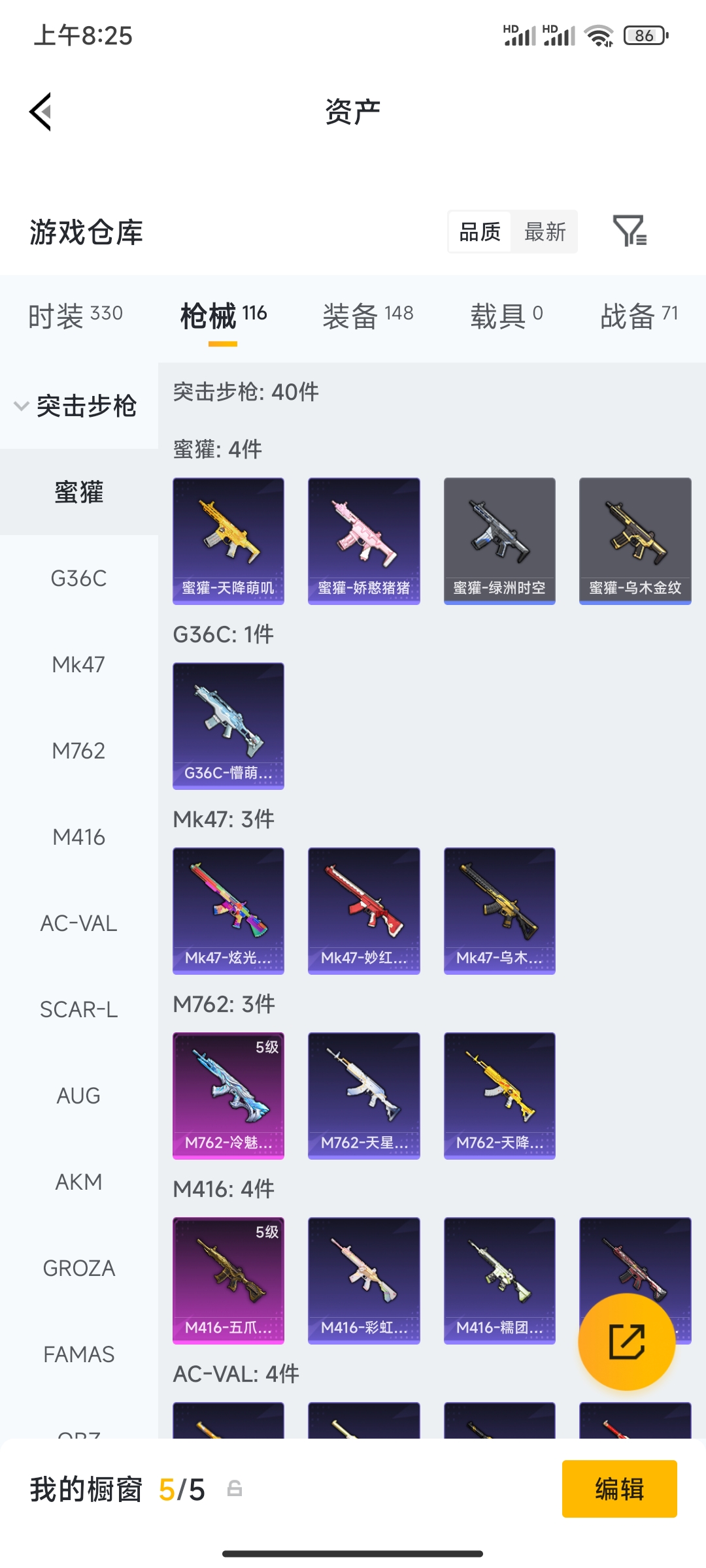Sort the warehouse by 品质

[480, 231]
